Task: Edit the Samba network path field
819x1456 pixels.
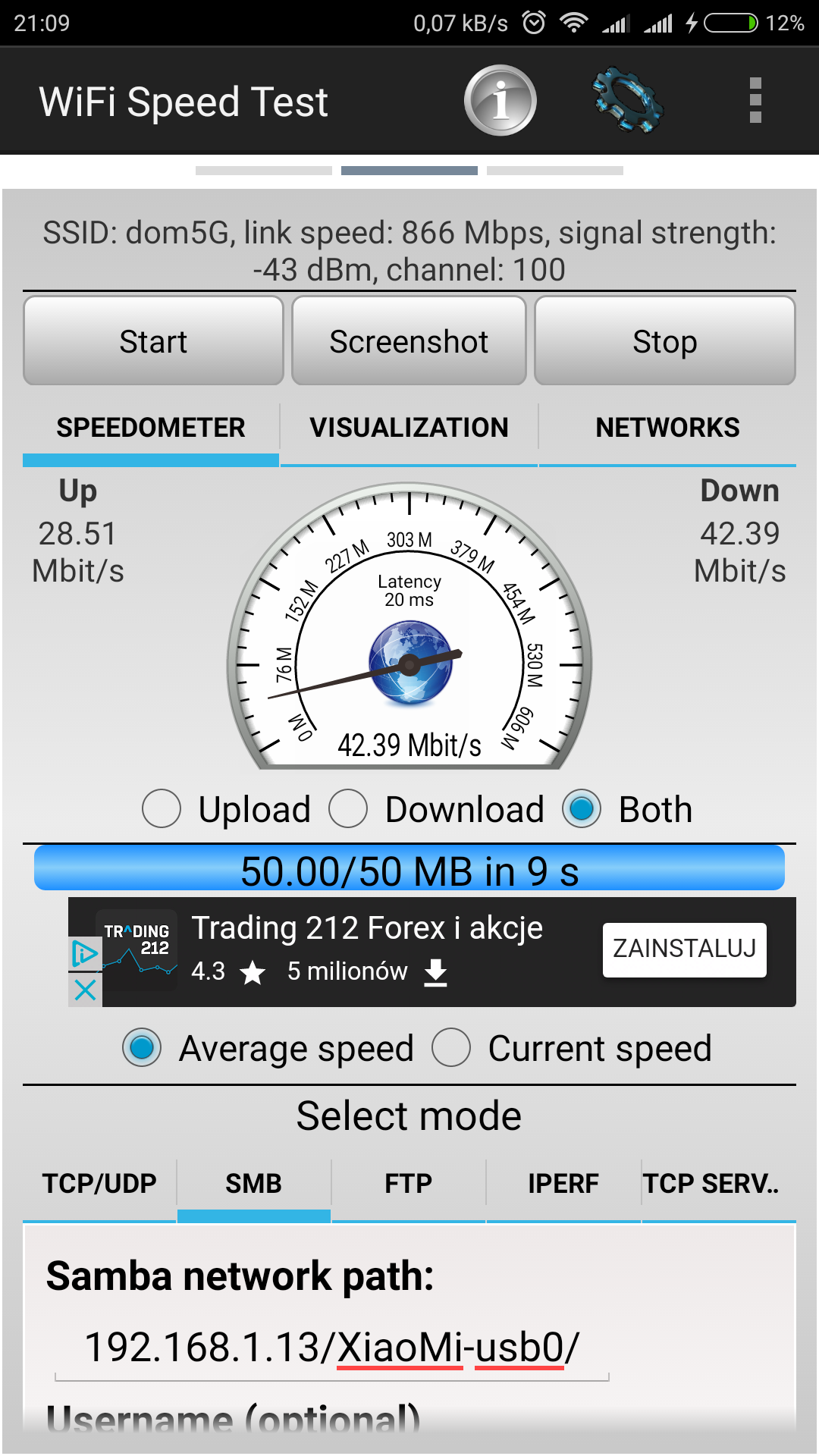Action: (x=332, y=1348)
